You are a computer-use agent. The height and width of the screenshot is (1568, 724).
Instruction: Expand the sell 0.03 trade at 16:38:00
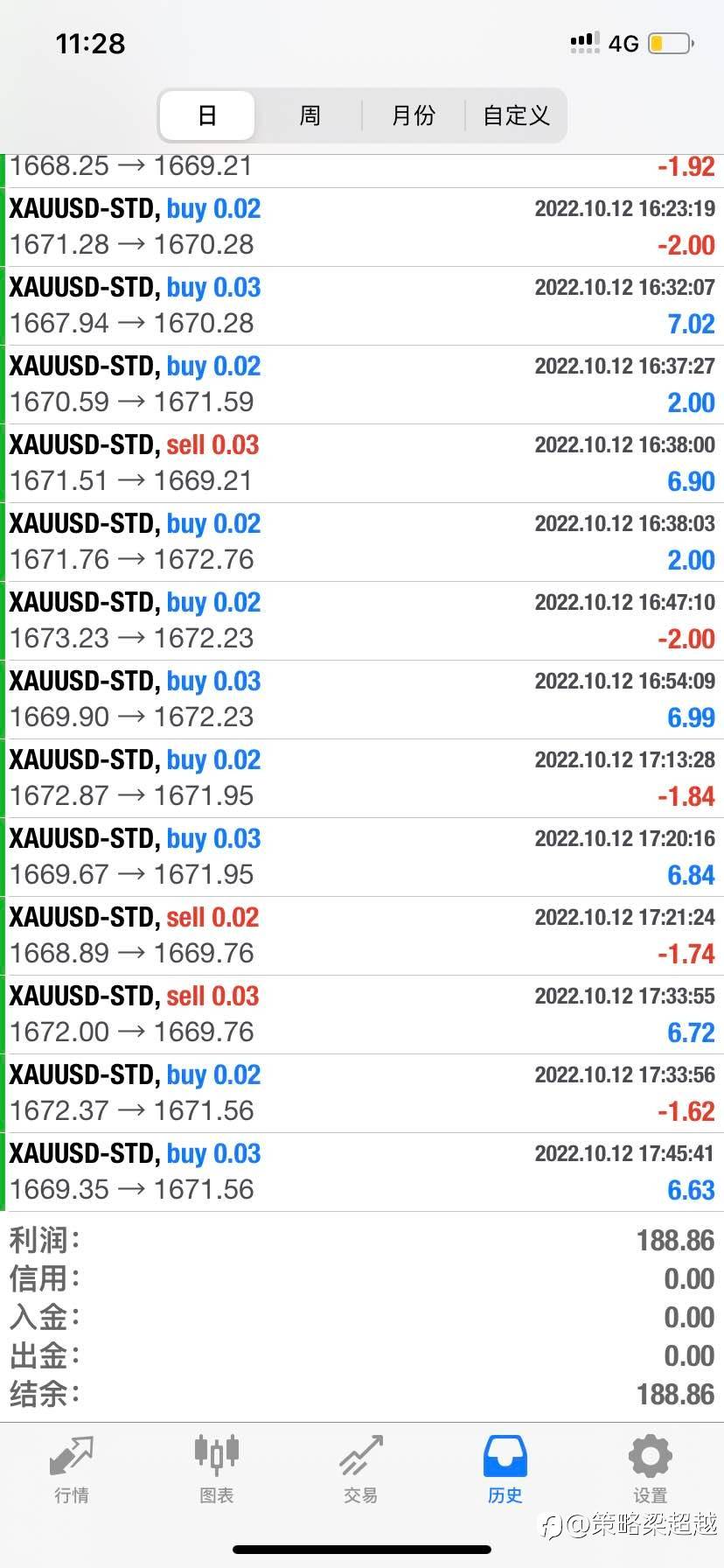click(x=362, y=464)
